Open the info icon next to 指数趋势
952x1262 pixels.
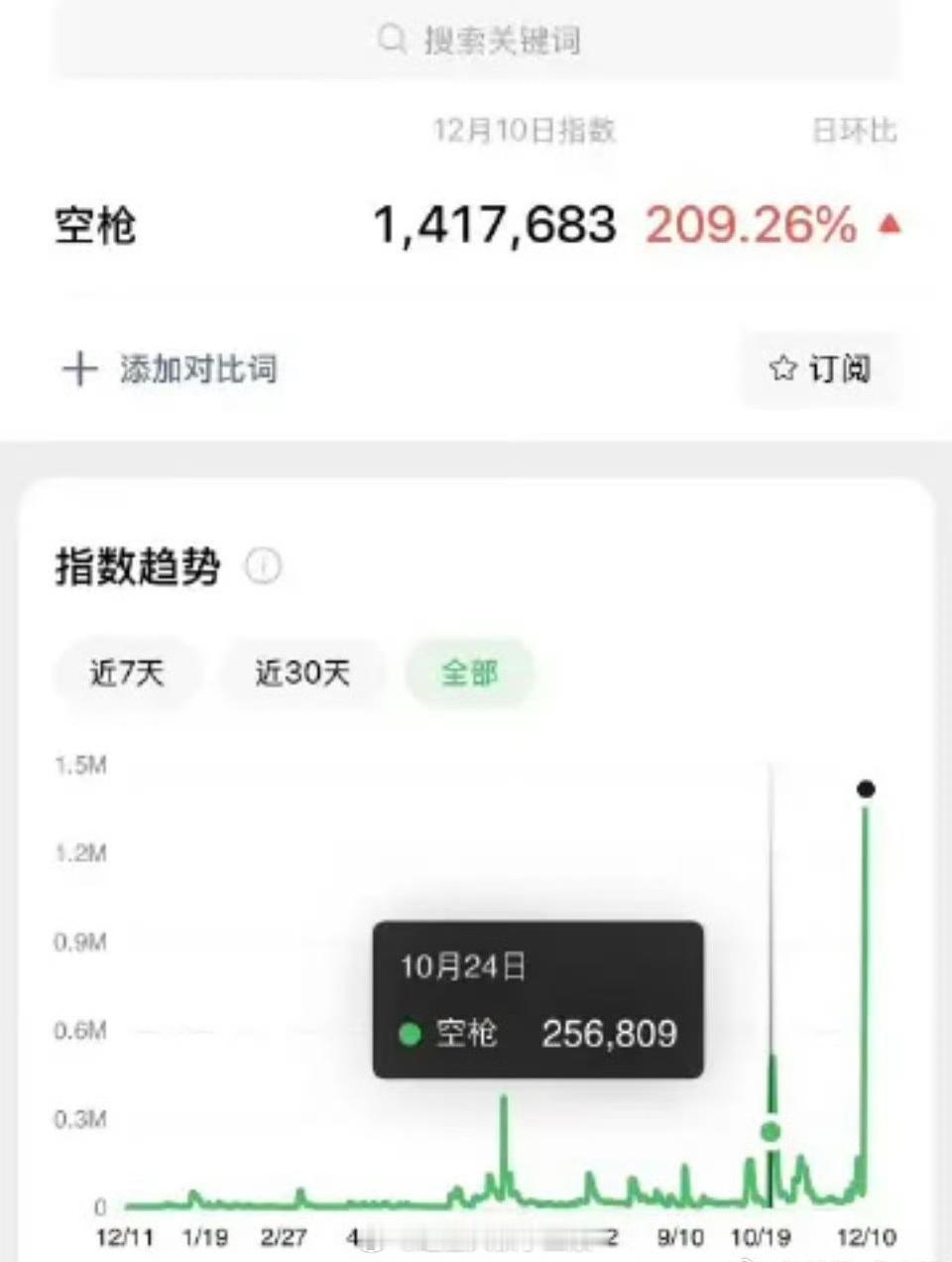point(261,567)
